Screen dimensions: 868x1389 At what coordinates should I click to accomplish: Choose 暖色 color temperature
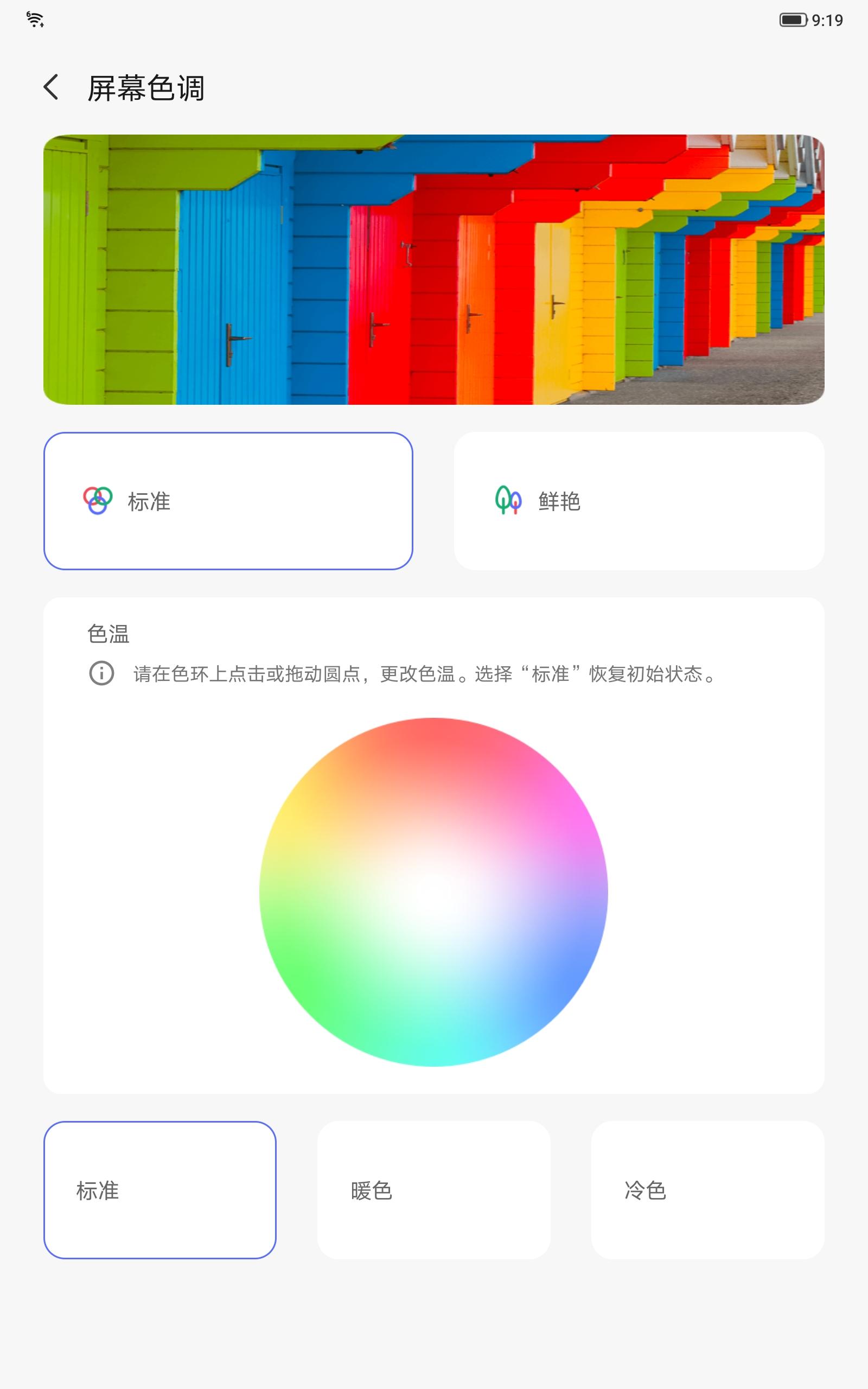coord(433,1190)
